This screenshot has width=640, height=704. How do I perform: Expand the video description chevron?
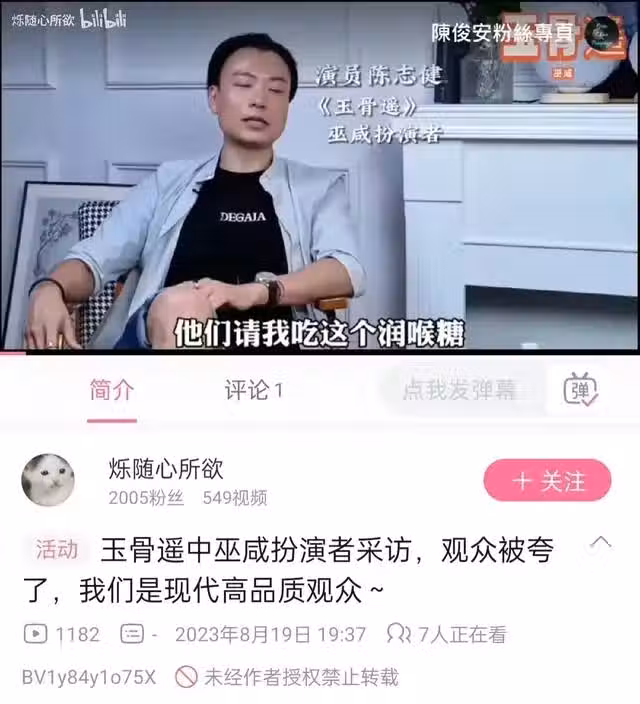(x=601, y=543)
